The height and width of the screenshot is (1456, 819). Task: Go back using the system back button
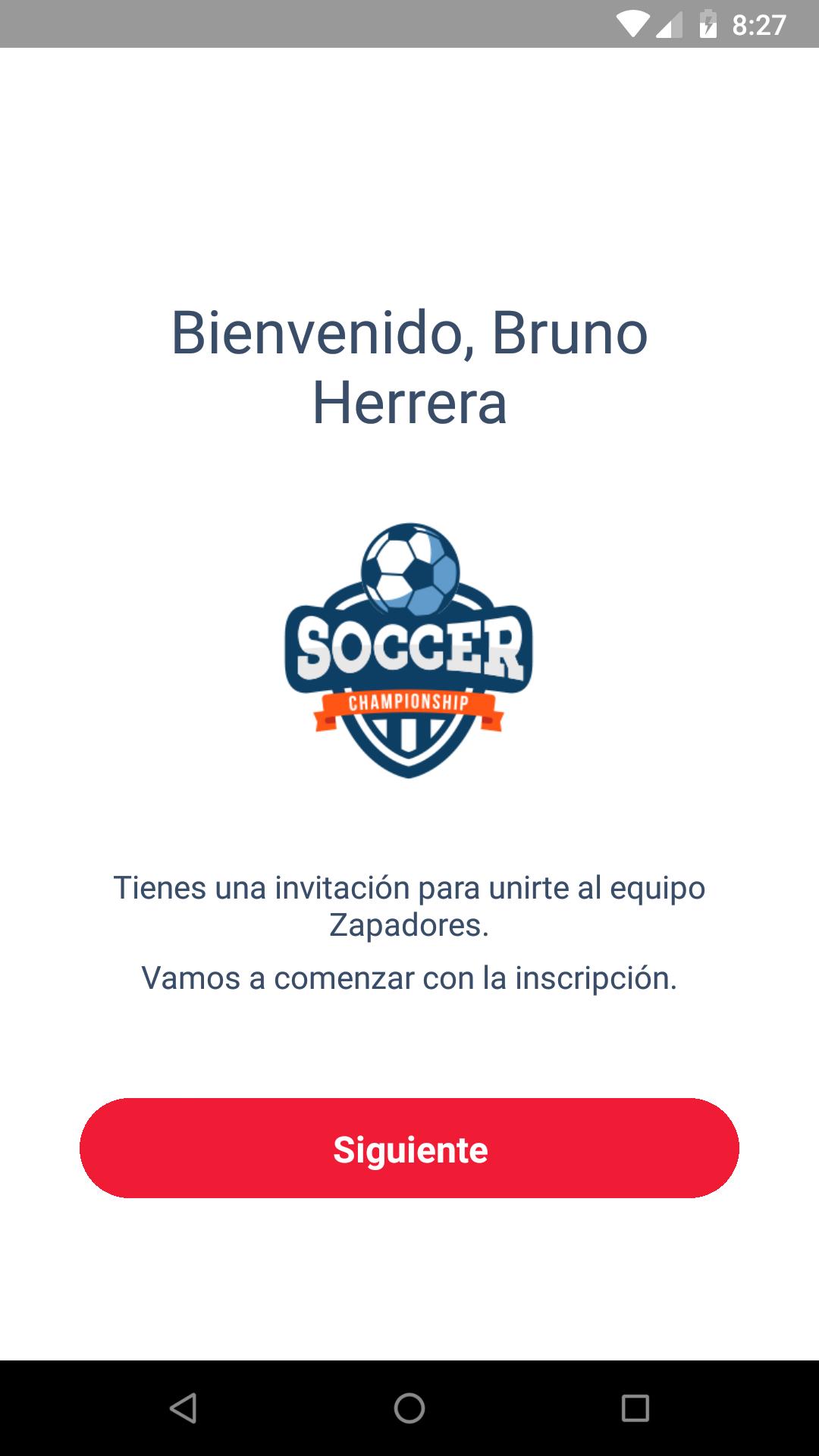(x=184, y=1408)
